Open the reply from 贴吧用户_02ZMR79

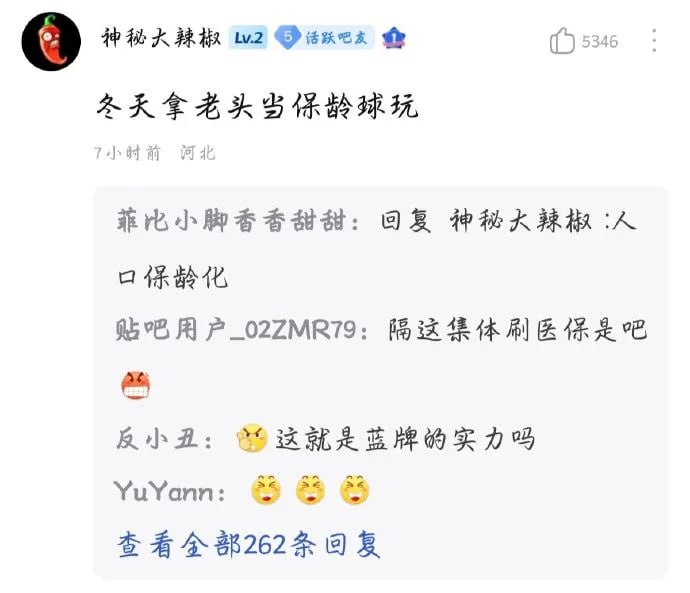(381, 330)
